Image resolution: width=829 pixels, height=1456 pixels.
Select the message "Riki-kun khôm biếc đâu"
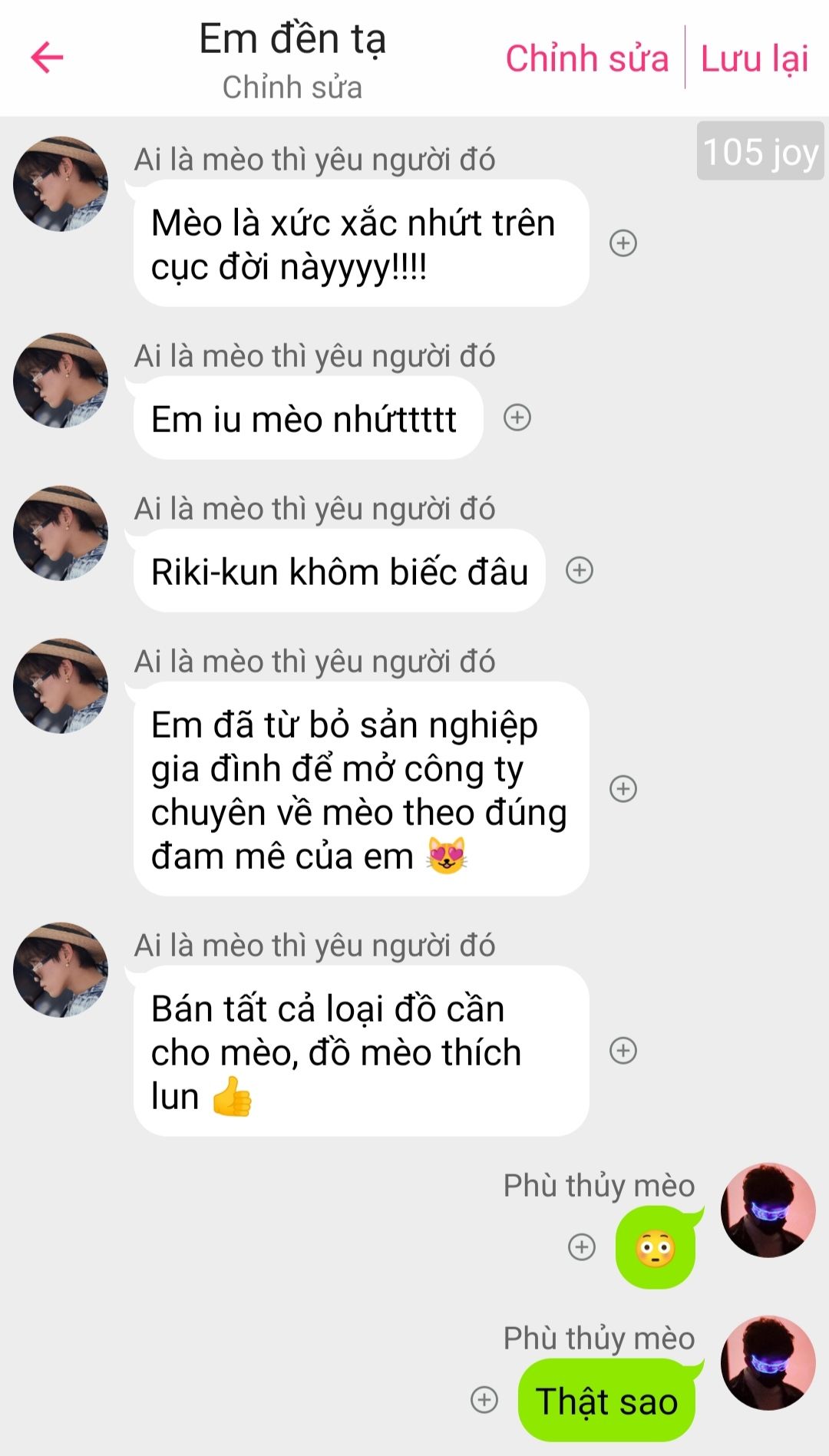pyautogui.click(x=339, y=572)
